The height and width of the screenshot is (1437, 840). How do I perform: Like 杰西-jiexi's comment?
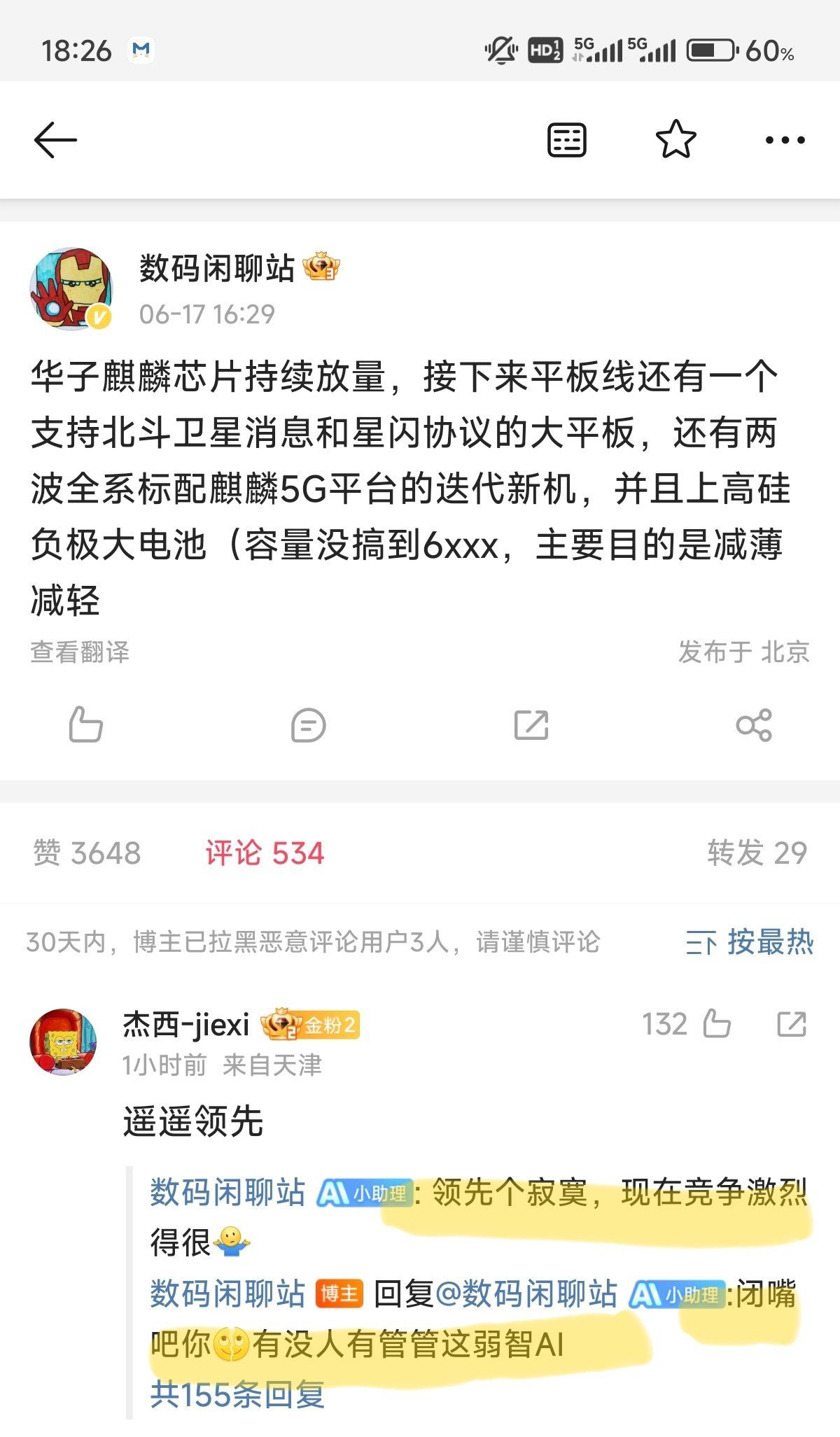[x=716, y=1024]
